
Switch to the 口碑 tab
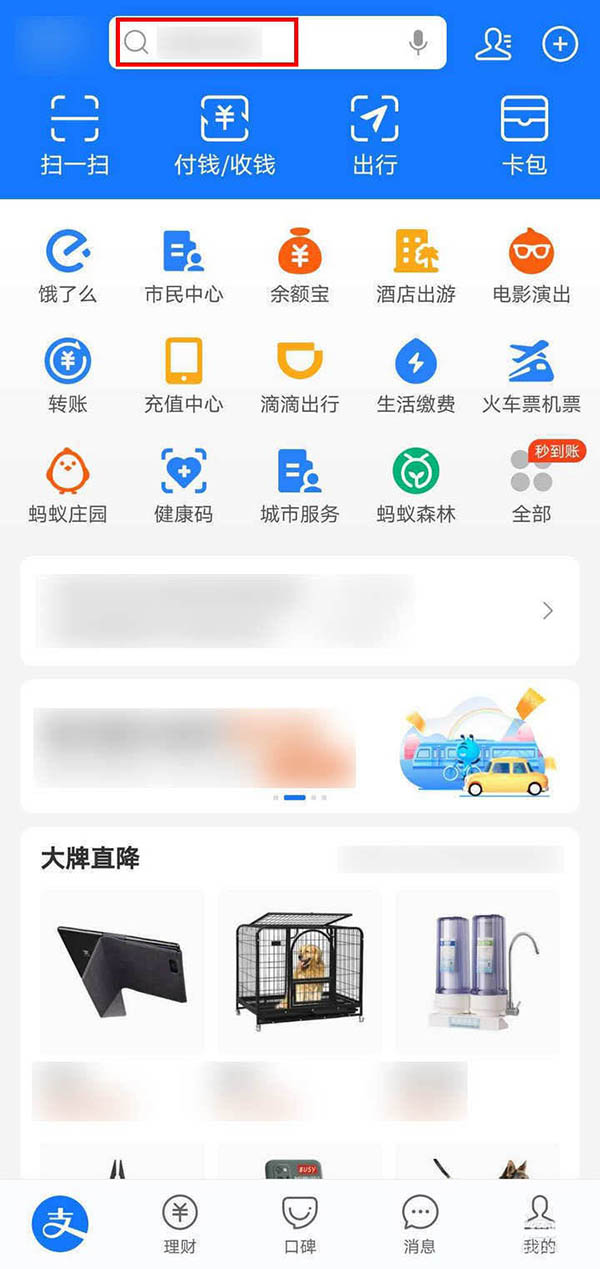click(300, 1224)
